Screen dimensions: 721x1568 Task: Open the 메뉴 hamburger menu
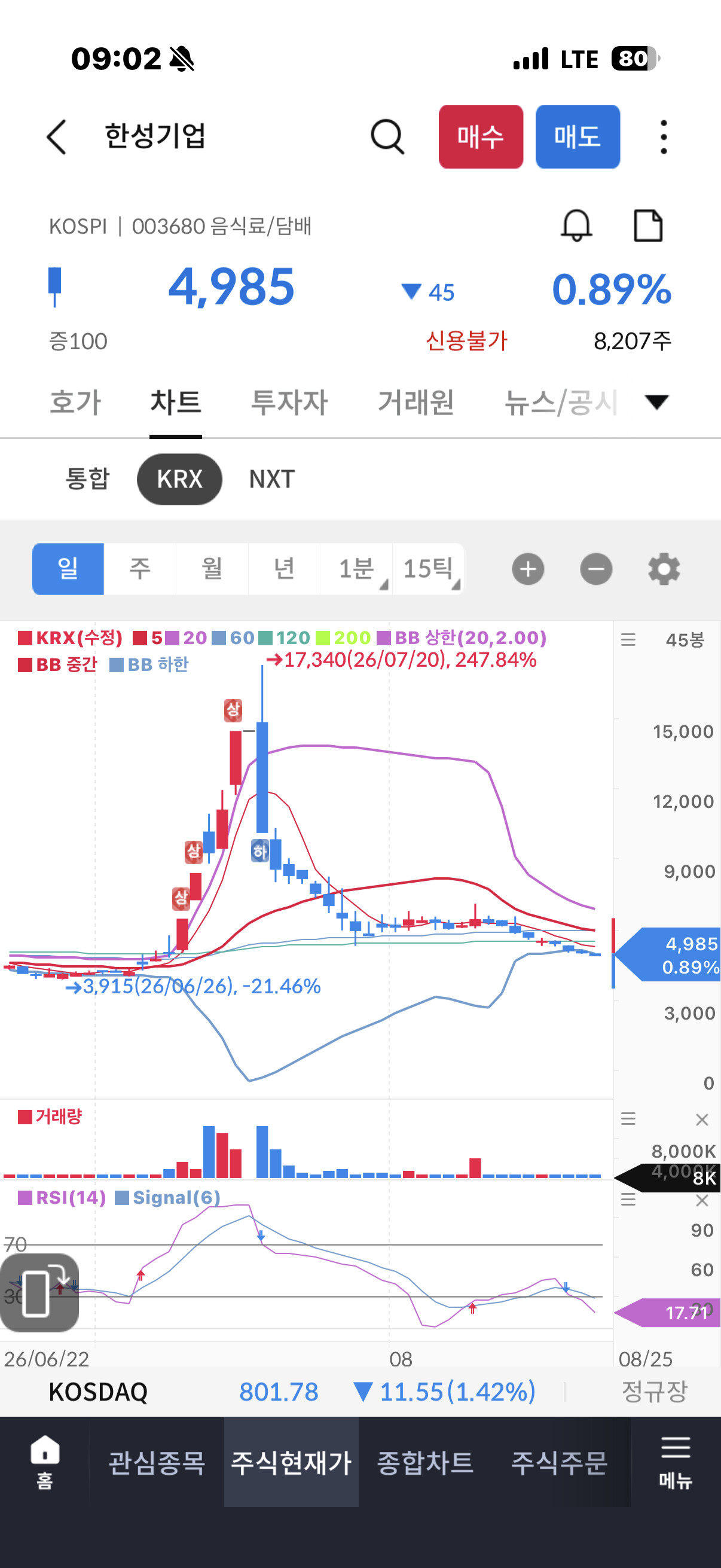pos(676,1462)
